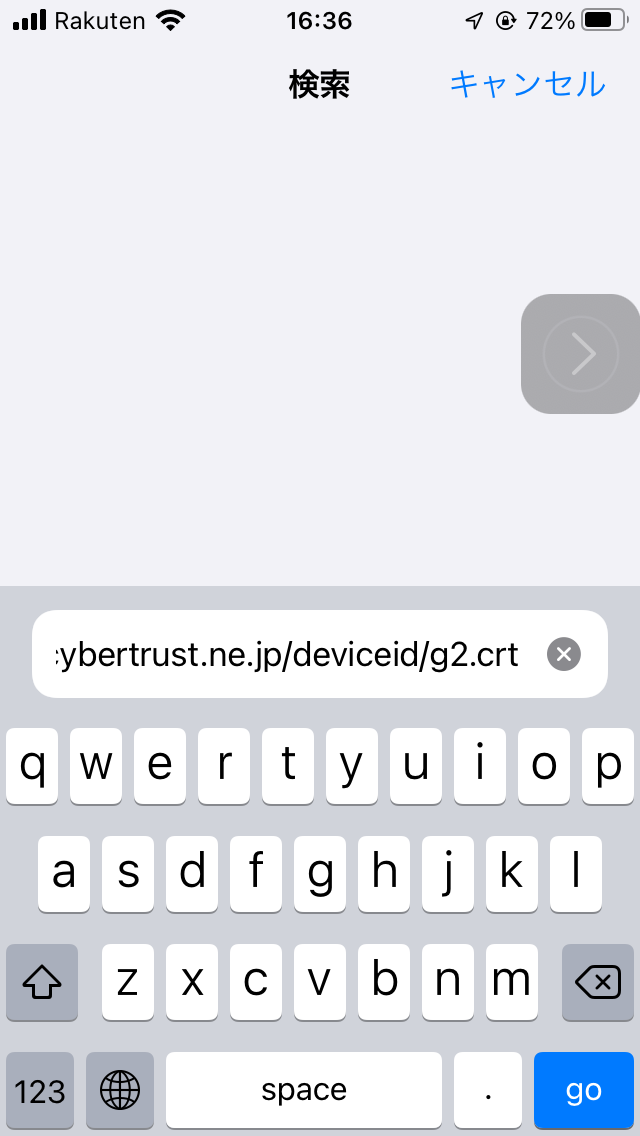
Task: Cancel the search with キャンセル
Action: click(x=527, y=84)
